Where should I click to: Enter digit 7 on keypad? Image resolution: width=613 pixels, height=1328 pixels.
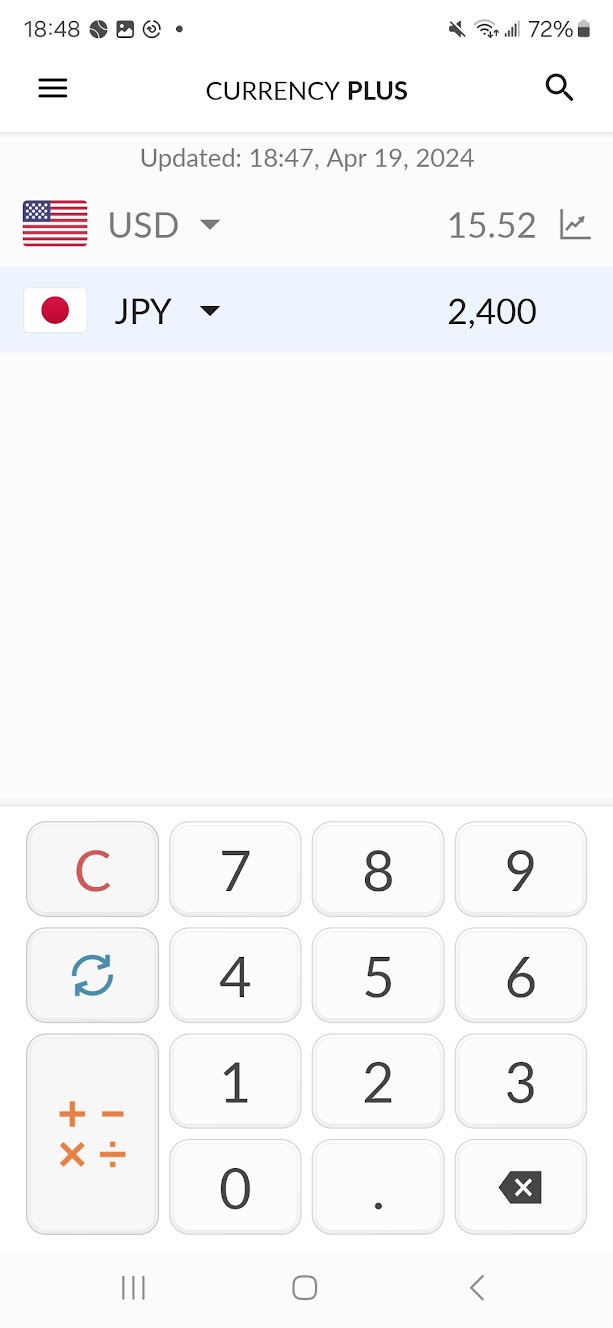(235, 870)
